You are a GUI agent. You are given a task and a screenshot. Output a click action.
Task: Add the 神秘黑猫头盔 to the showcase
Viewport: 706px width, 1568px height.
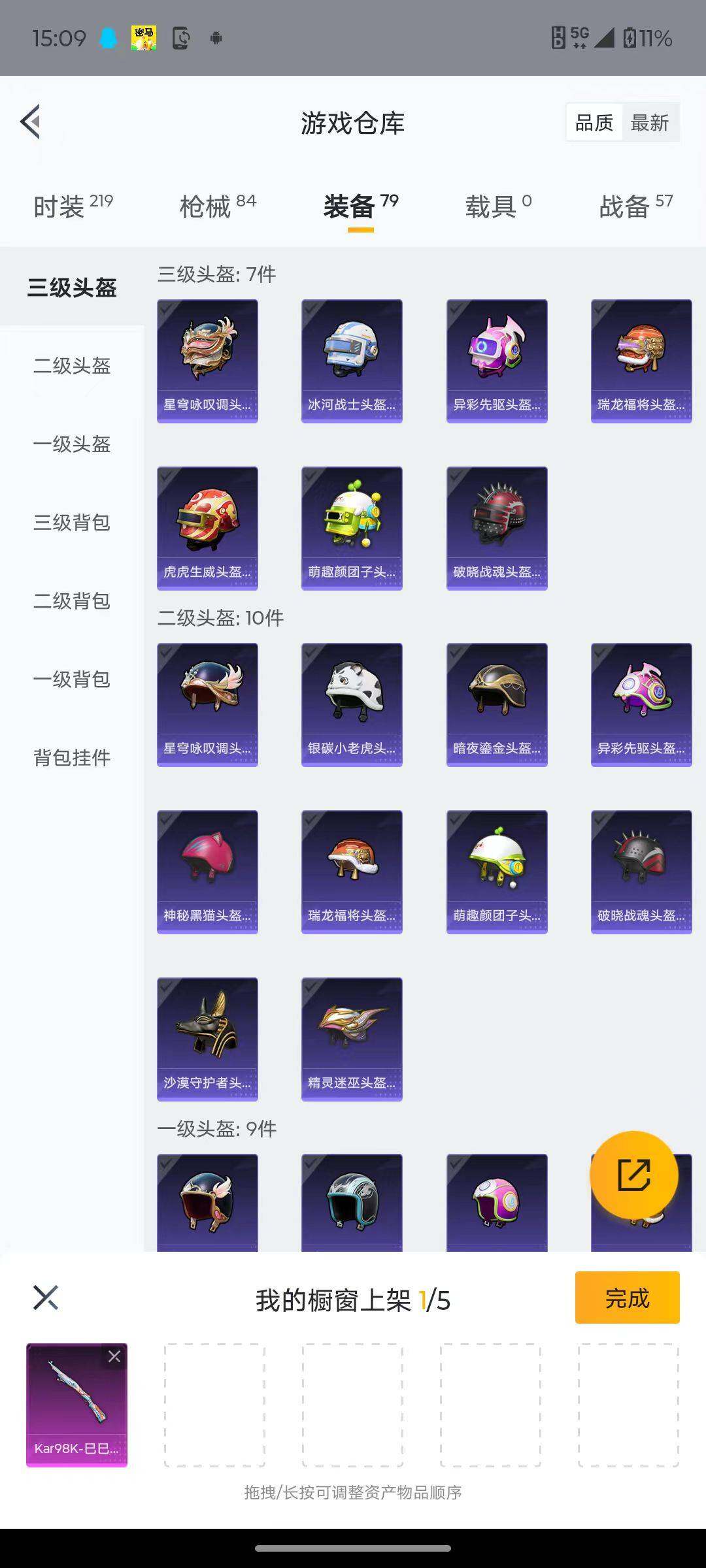(x=207, y=872)
